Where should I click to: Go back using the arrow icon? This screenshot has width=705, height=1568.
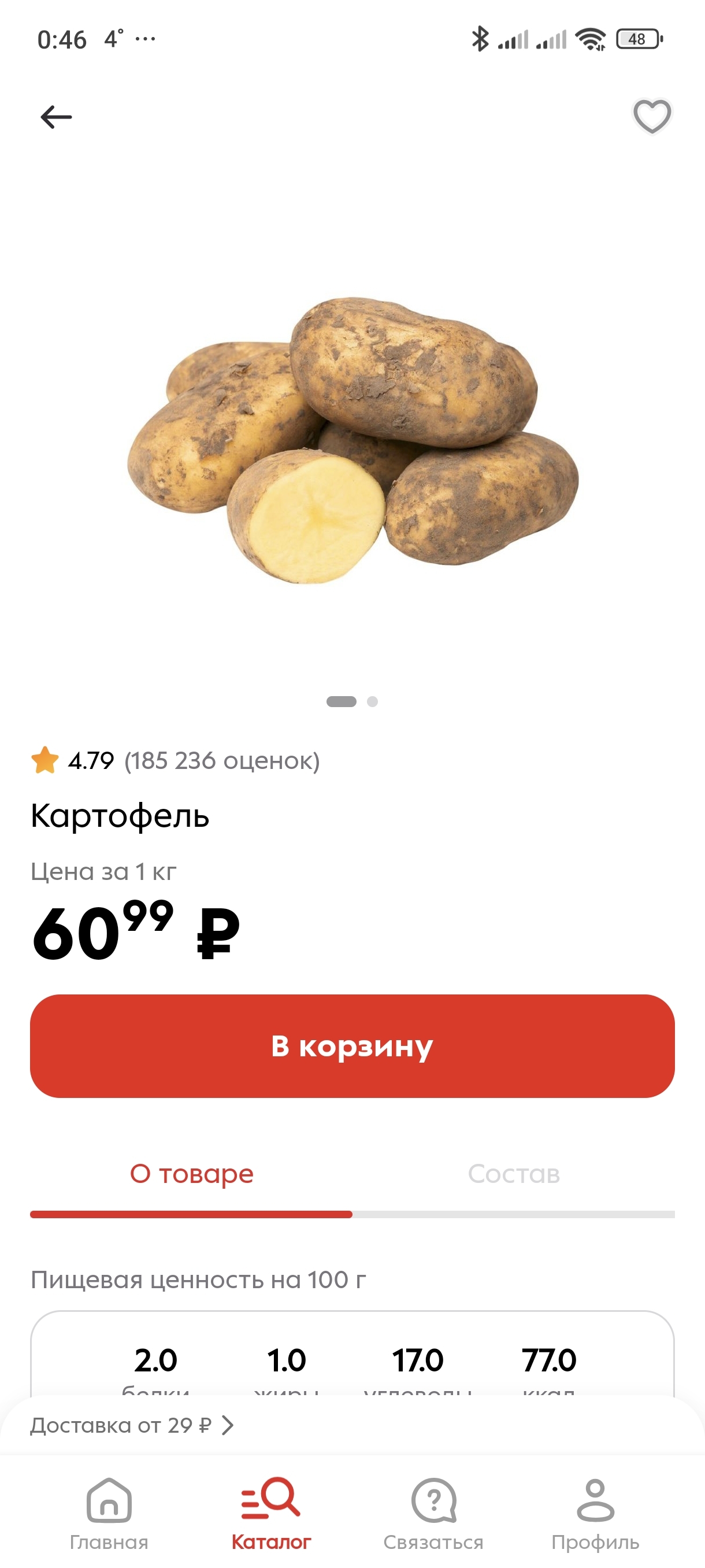point(56,117)
